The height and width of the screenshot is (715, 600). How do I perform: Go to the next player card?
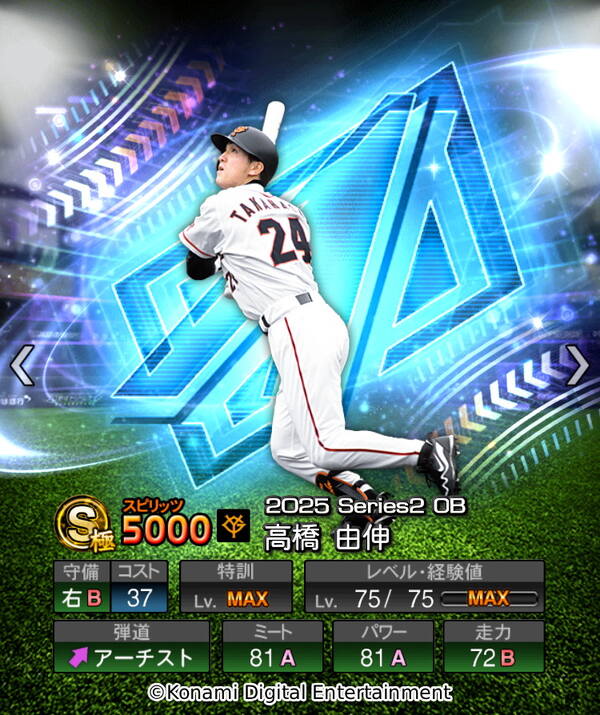577,365
